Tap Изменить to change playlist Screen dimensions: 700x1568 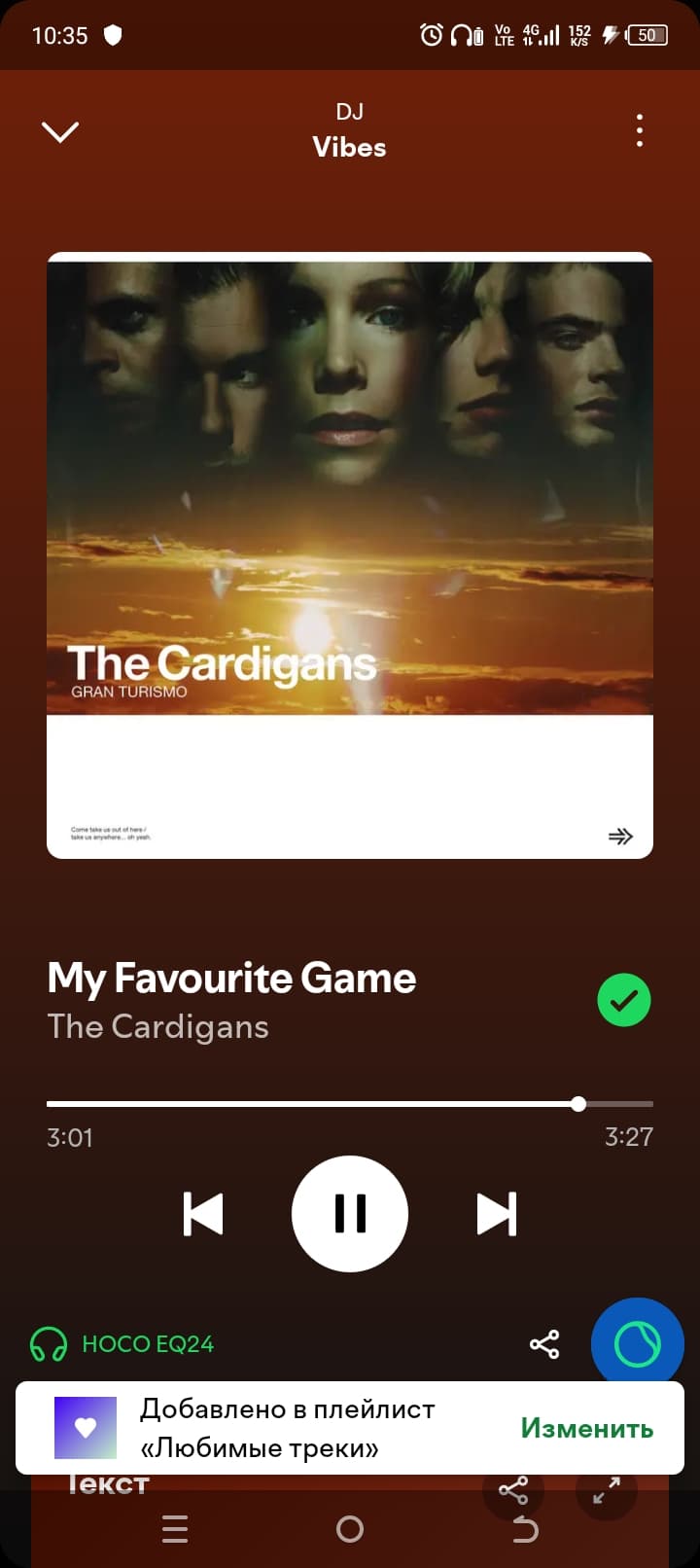coord(586,1428)
